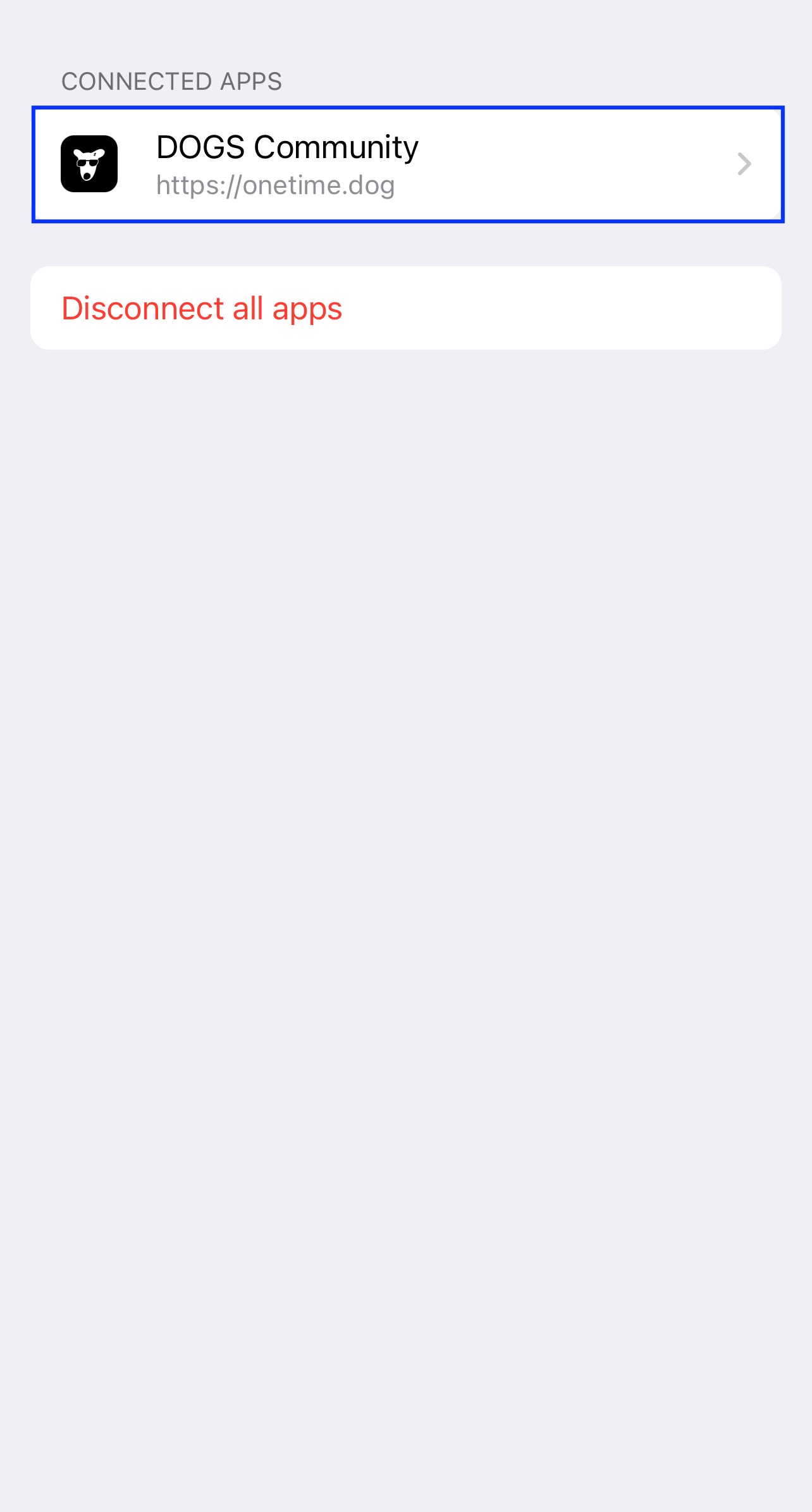Image resolution: width=812 pixels, height=1512 pixels.
Task: Open the DOGS Community connected app
Action: click(407, 164)
